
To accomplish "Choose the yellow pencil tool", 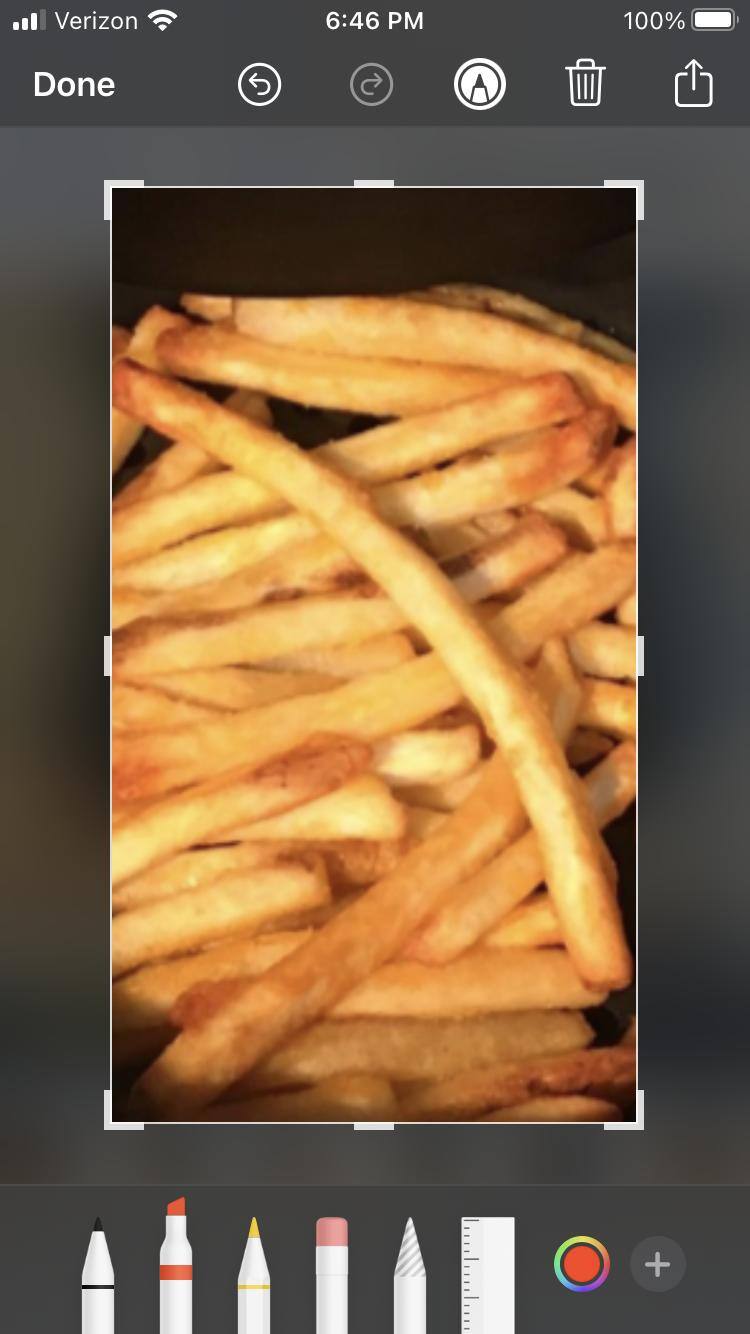I will click(254, 1272).
